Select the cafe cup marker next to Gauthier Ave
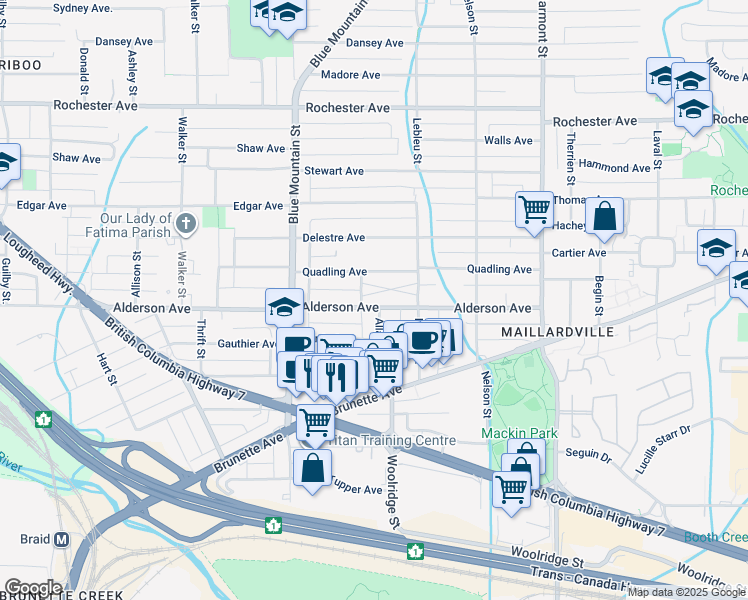The image size is (748, 600). tap(296, 341)
